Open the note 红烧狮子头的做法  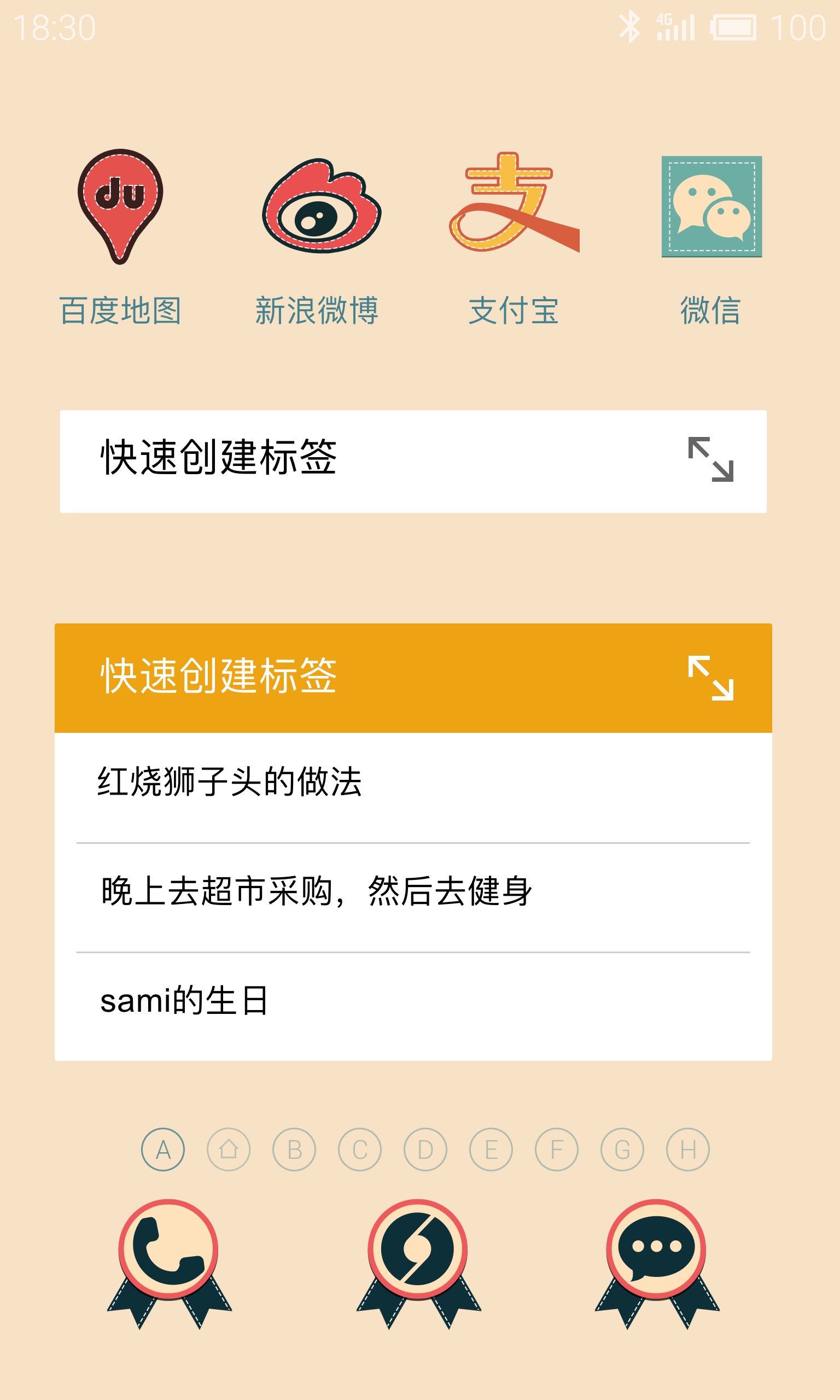pos(413,787)
